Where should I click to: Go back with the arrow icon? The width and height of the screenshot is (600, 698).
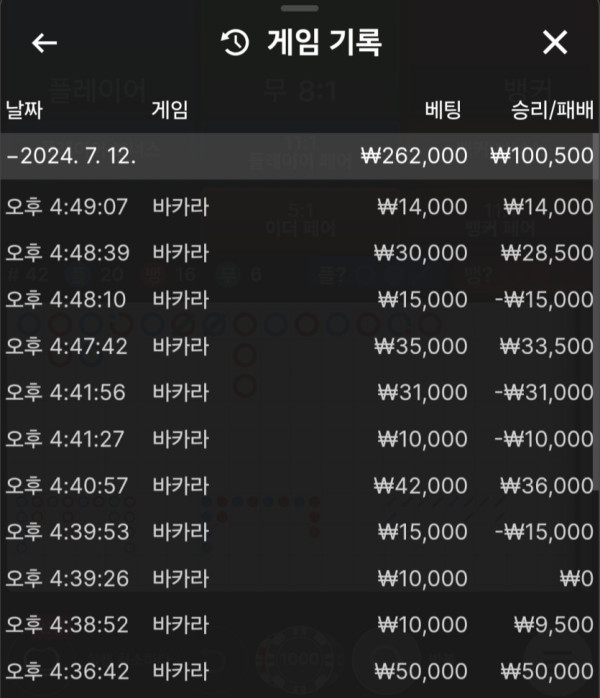(45, 43)
